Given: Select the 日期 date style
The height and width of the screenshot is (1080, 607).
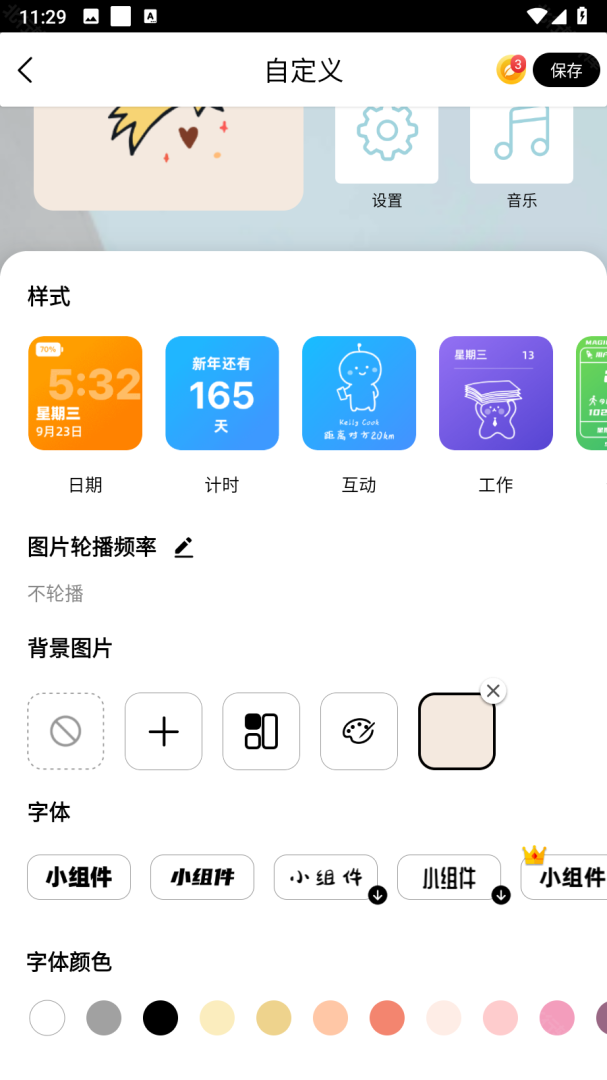Looking at the screenshot, I should [x=85, y=394].
